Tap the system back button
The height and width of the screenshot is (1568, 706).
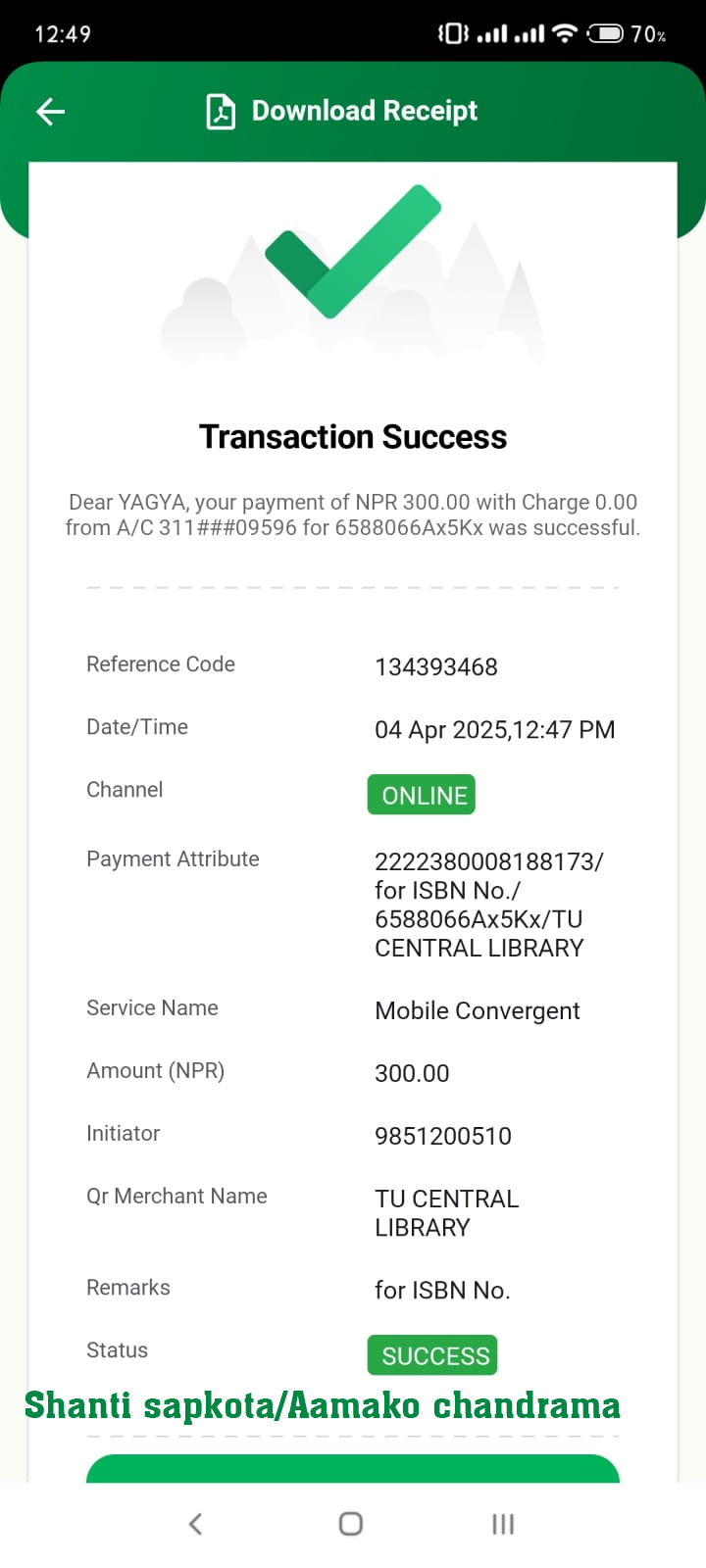click(196, 1524)
